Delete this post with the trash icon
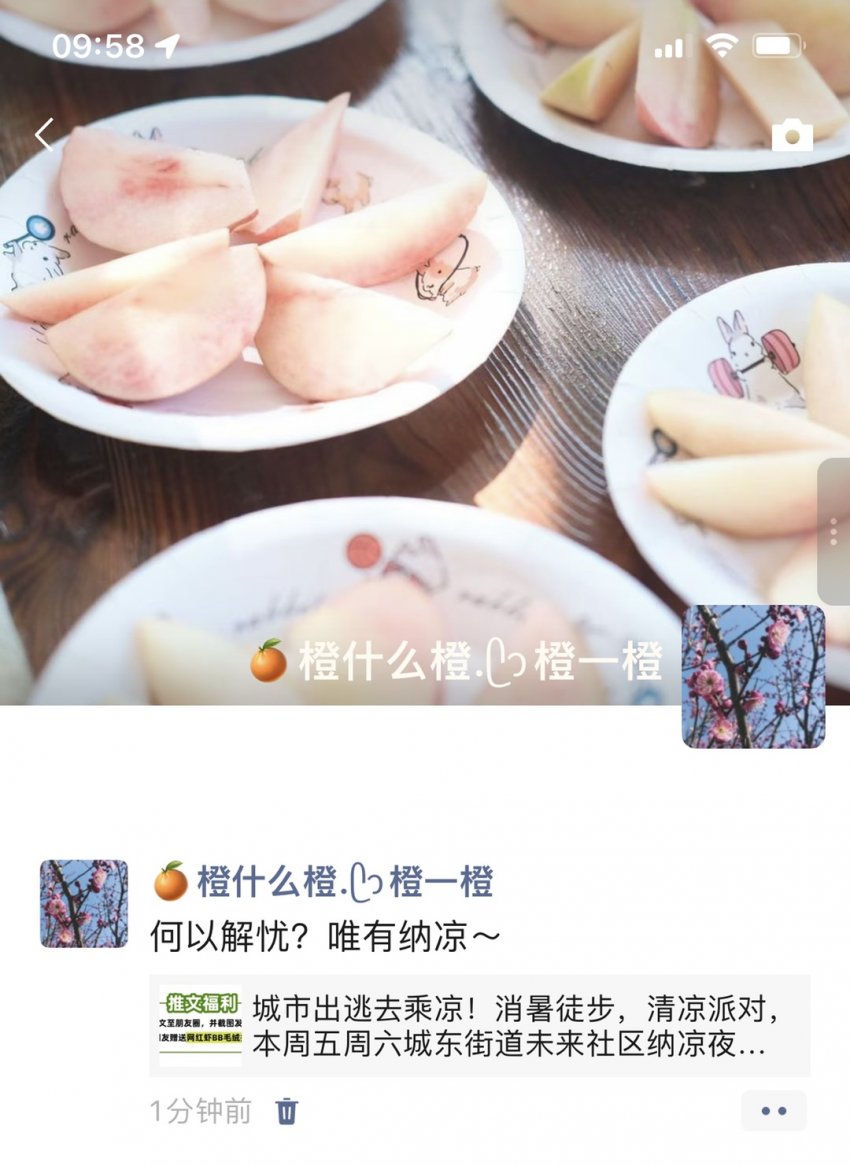Image resolution: width=850 pixels, height=1166 pixels. 287,1111
